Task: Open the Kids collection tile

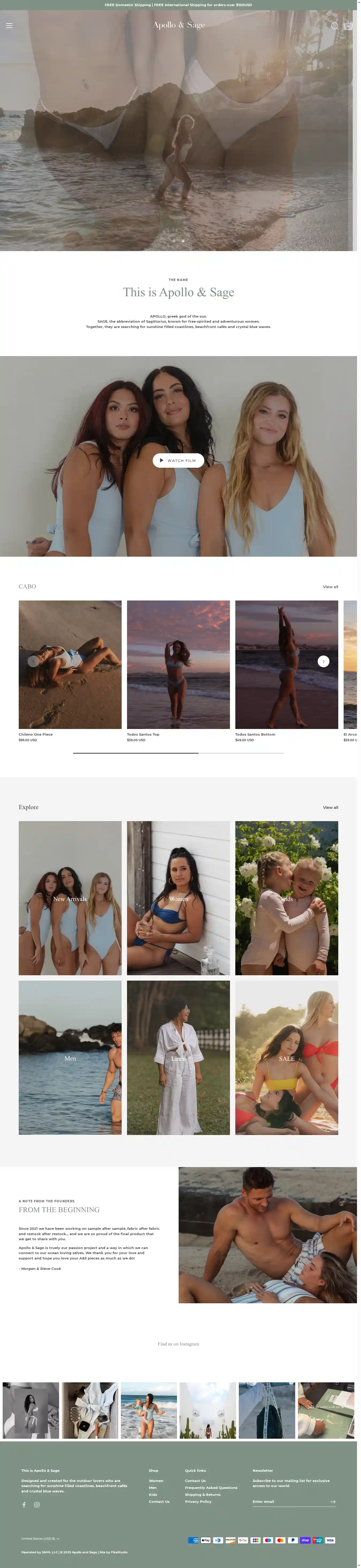Action: point(287,898)
